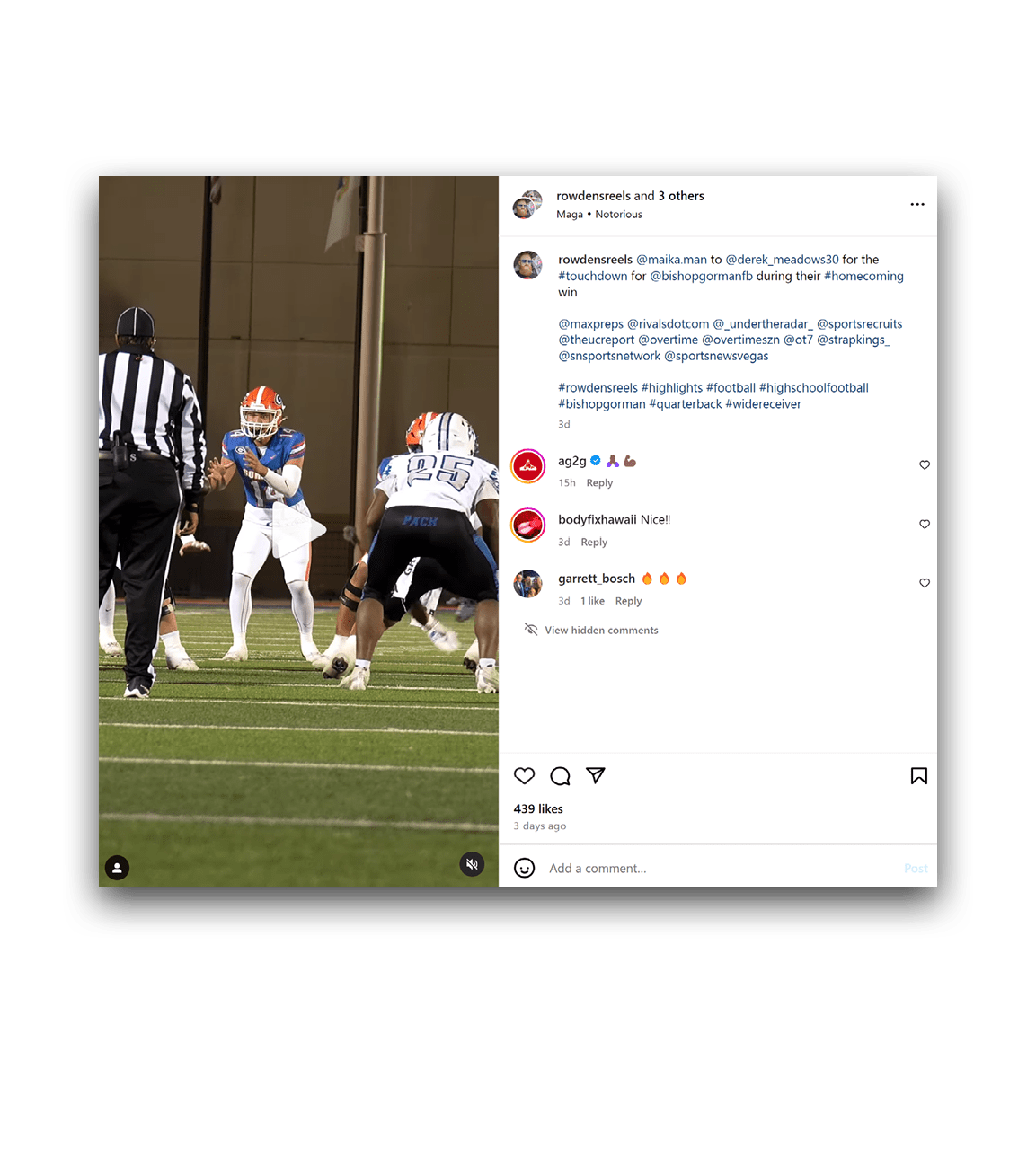The width and height of the screenshot is (1036, 1157).
Task: Share the post via paper plane icon
Action: point(596,775)
